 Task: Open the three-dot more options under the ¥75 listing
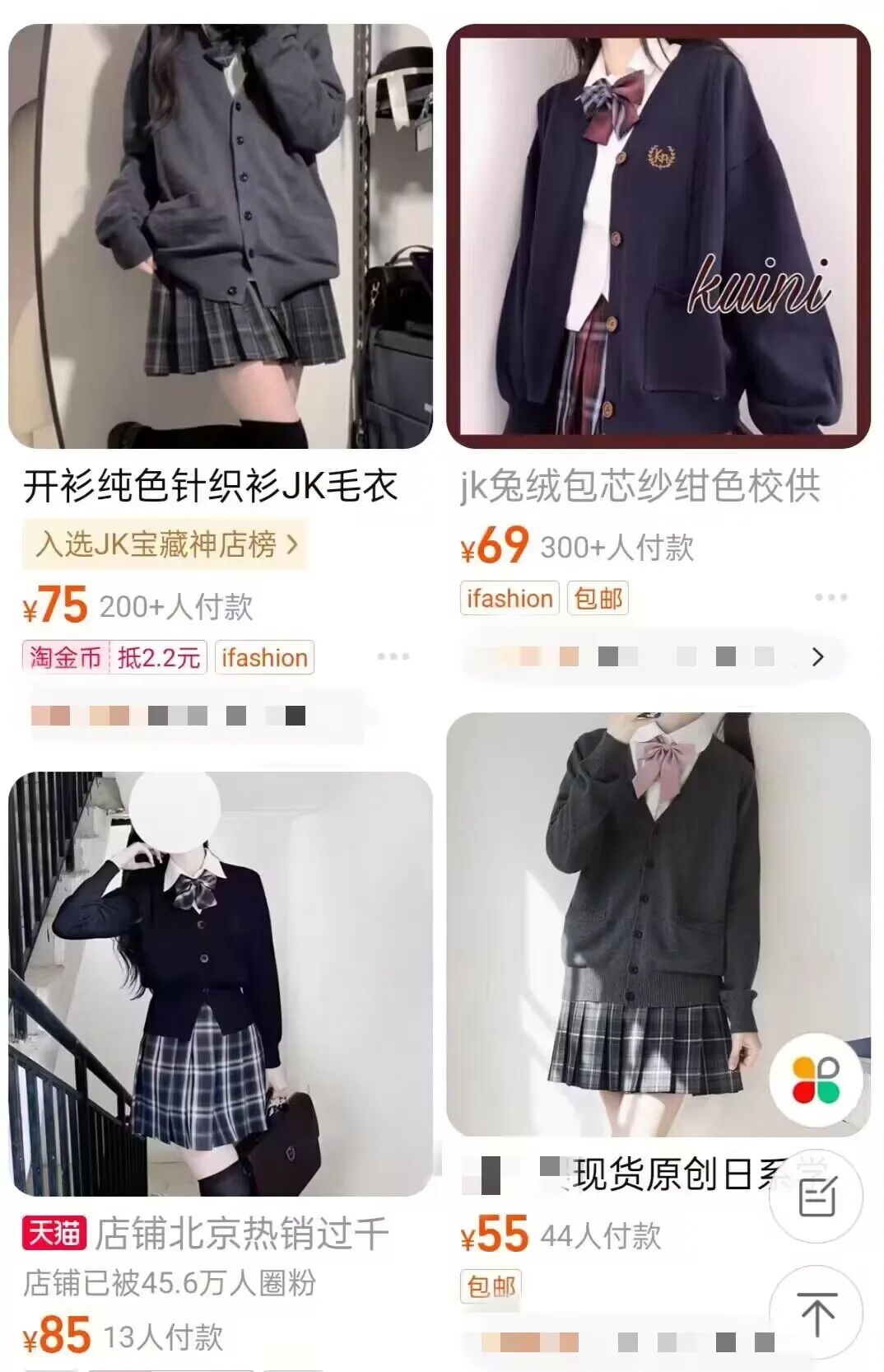point(395,656)
